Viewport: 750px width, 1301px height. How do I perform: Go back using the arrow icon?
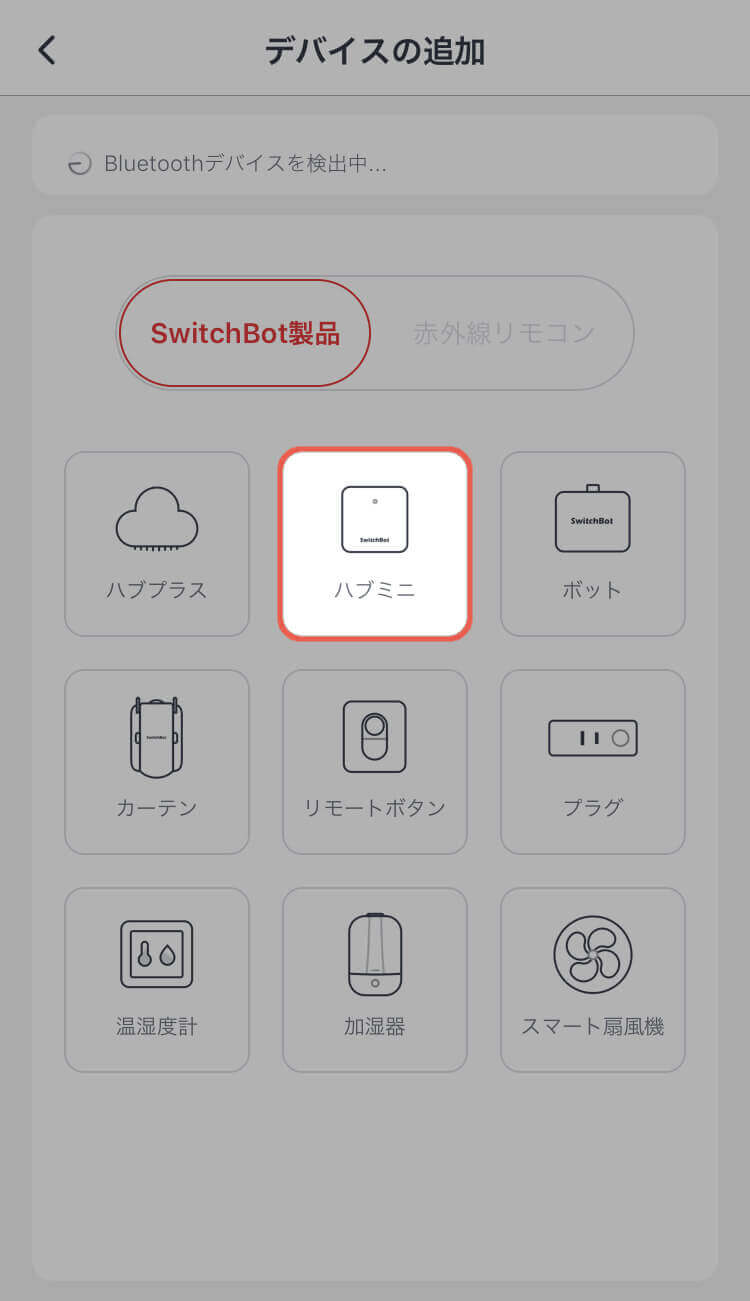(47, 51)
